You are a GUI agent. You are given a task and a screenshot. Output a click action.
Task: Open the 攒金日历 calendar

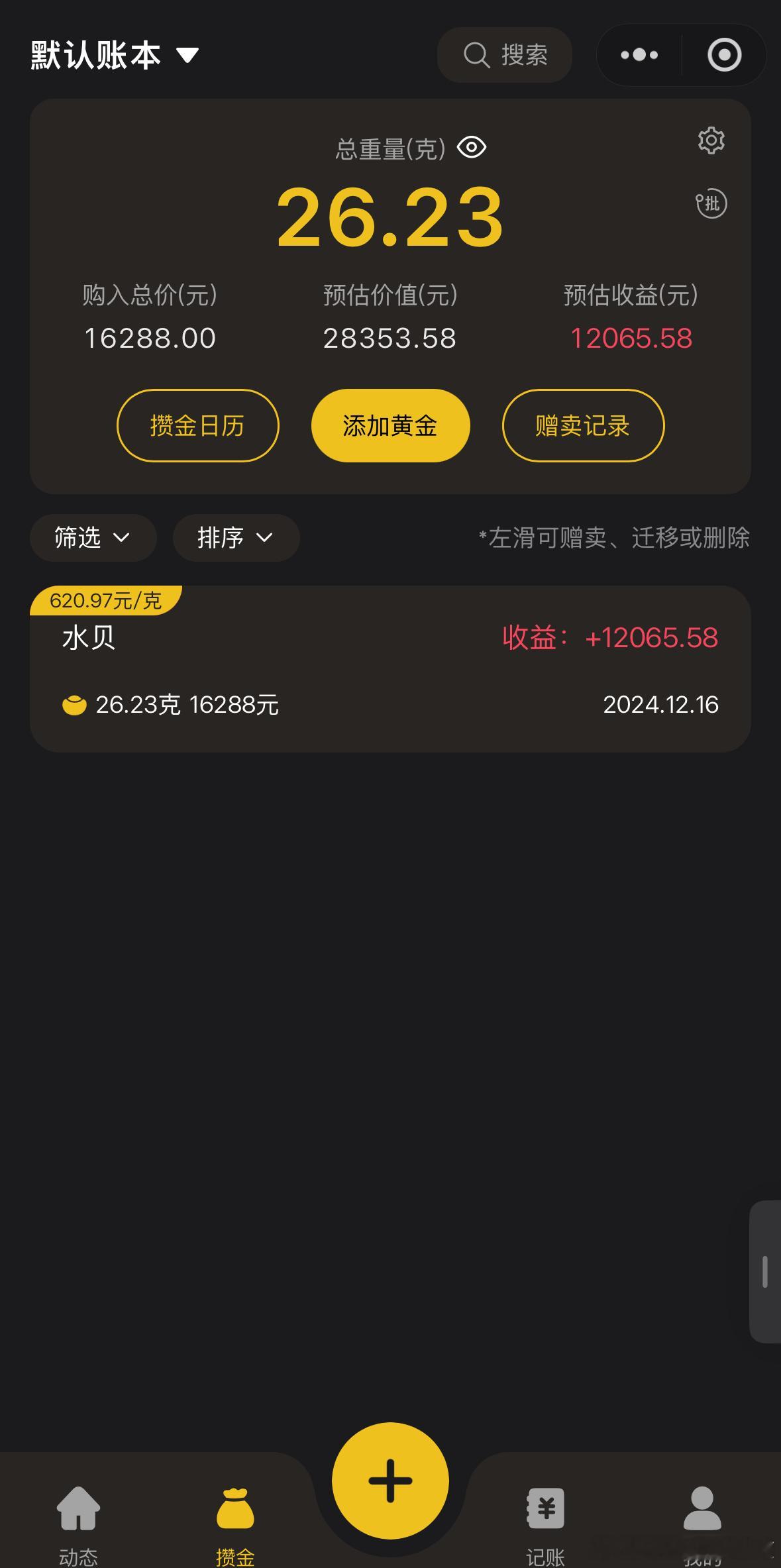point(197,425)
